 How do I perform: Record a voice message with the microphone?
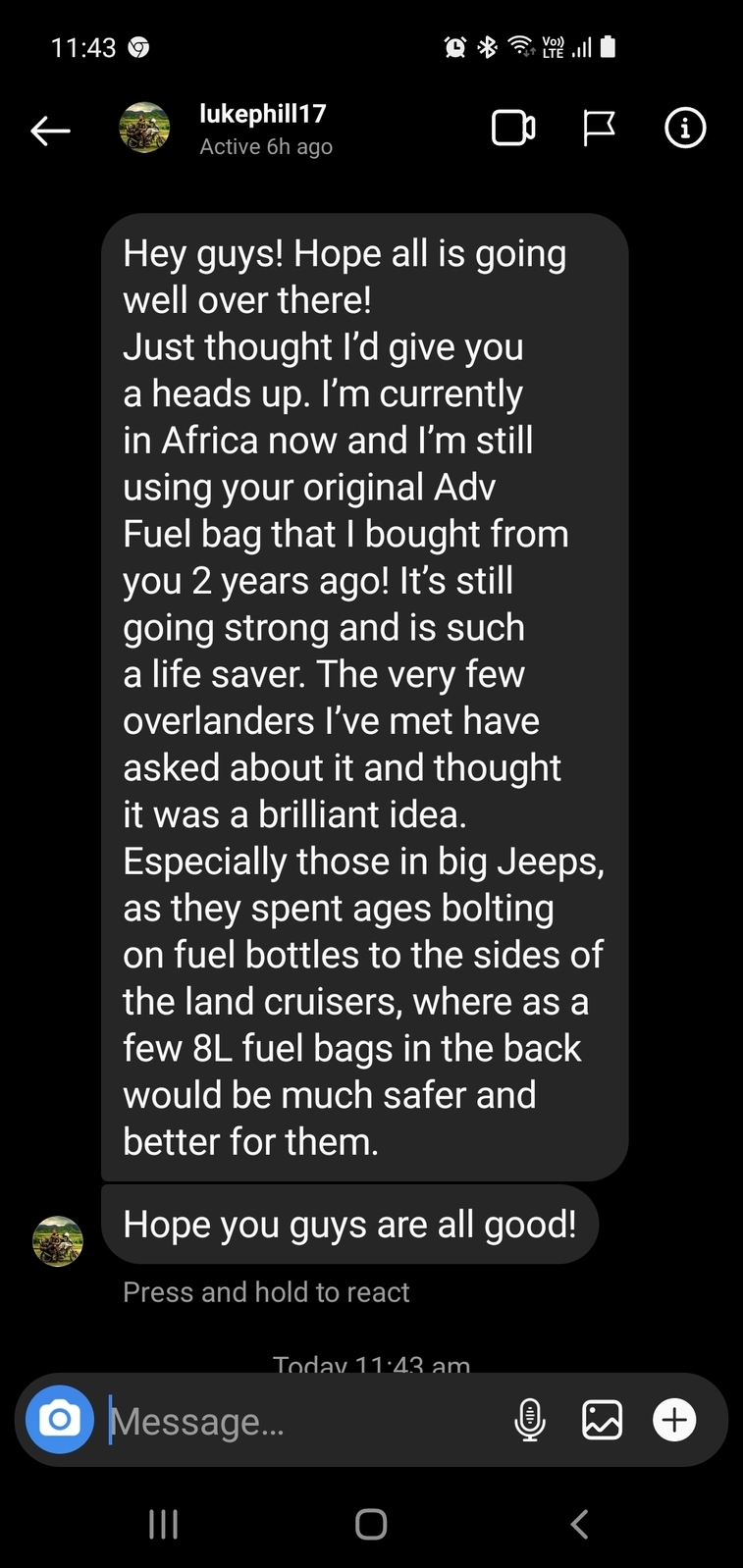point(530,1420)
